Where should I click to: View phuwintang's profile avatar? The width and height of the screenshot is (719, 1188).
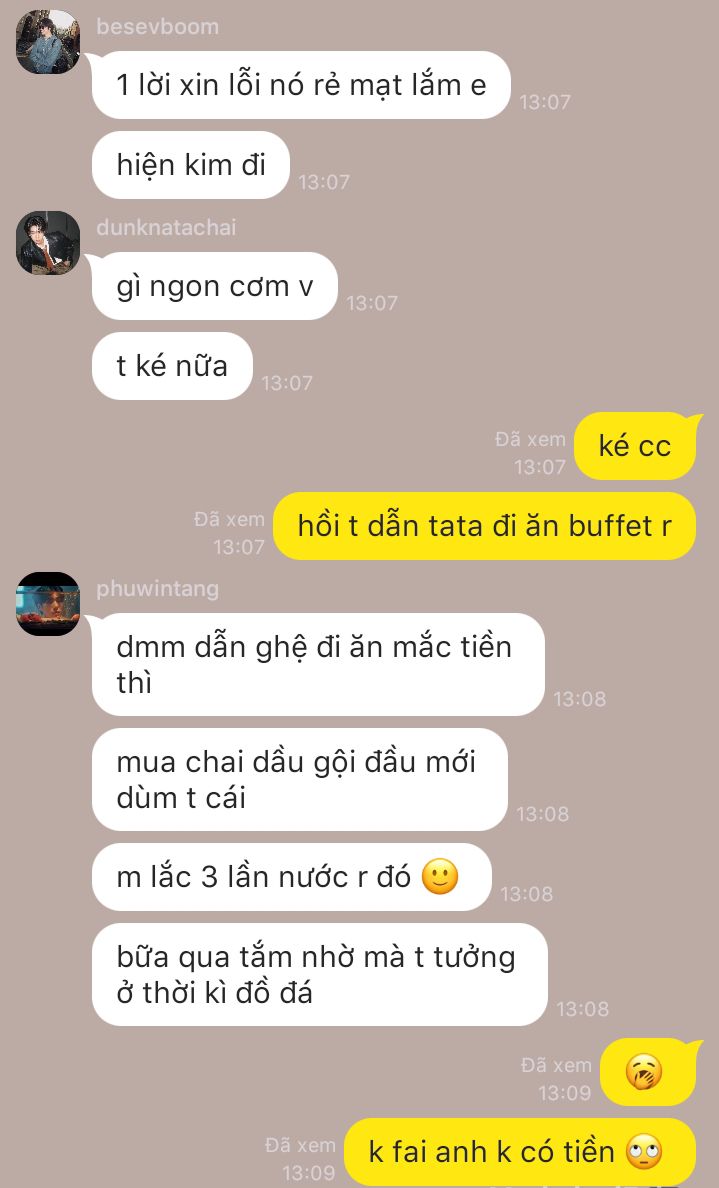pos(48,604)
